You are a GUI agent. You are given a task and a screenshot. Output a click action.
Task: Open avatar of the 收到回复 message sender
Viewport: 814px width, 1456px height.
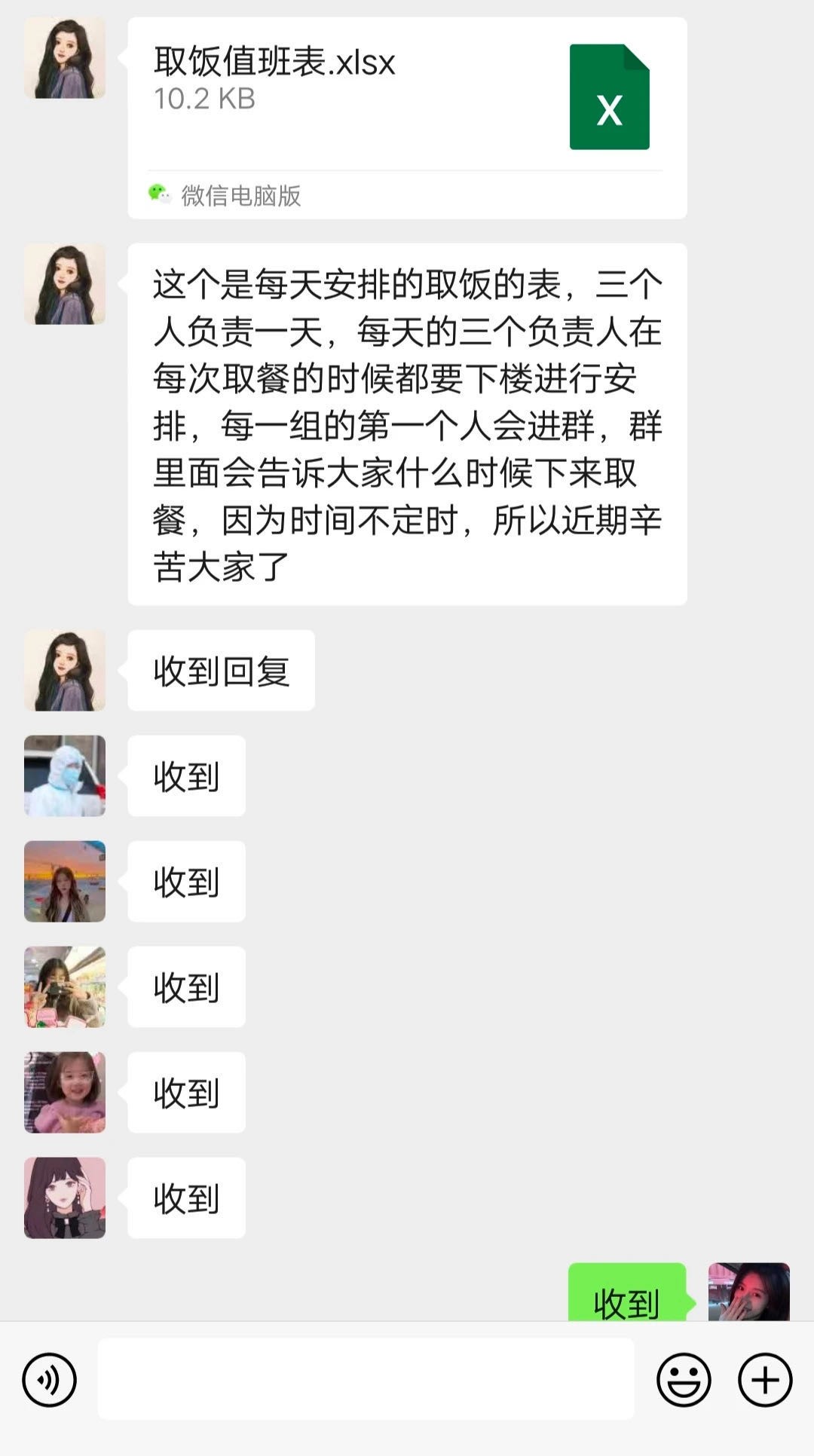pos(65,670)
